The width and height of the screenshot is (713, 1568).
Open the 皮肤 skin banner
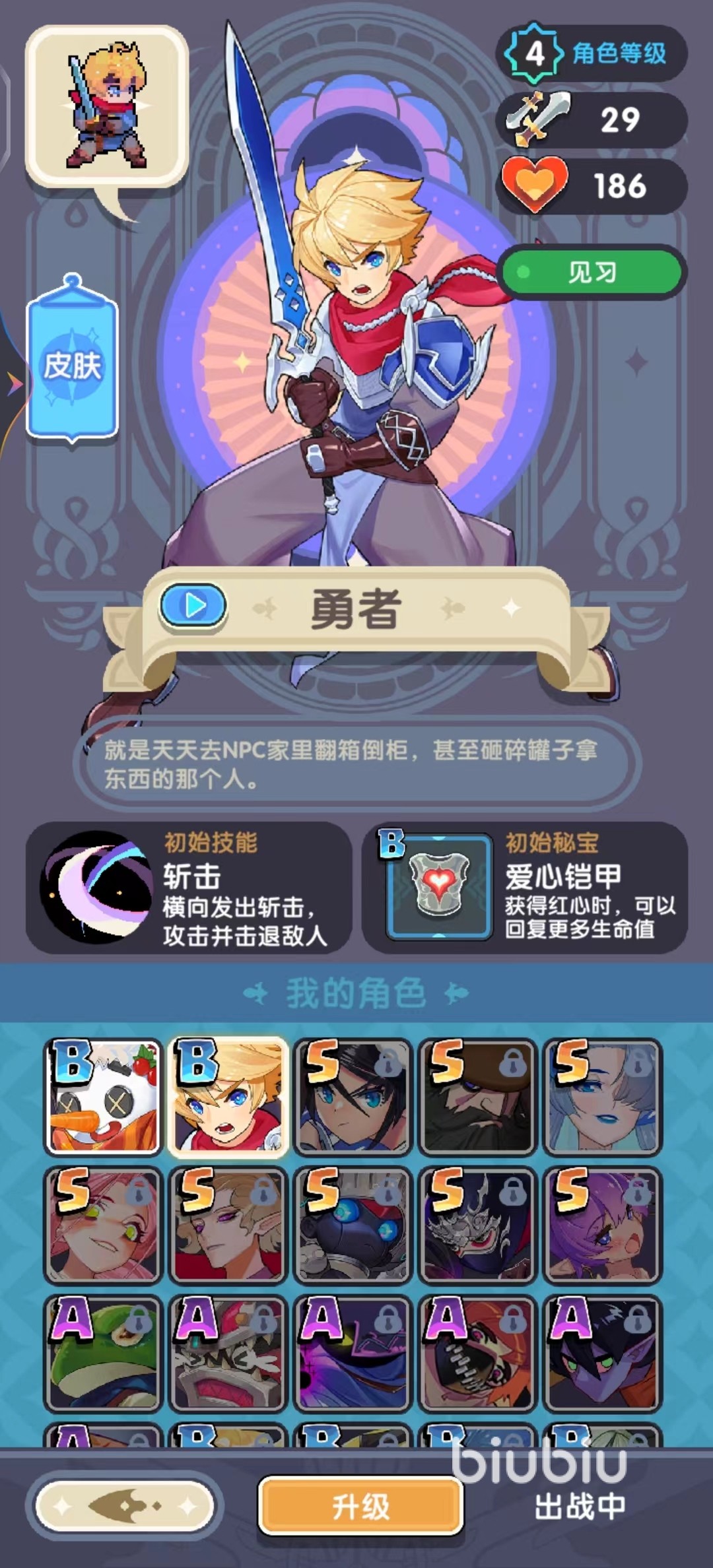(73, 366)
